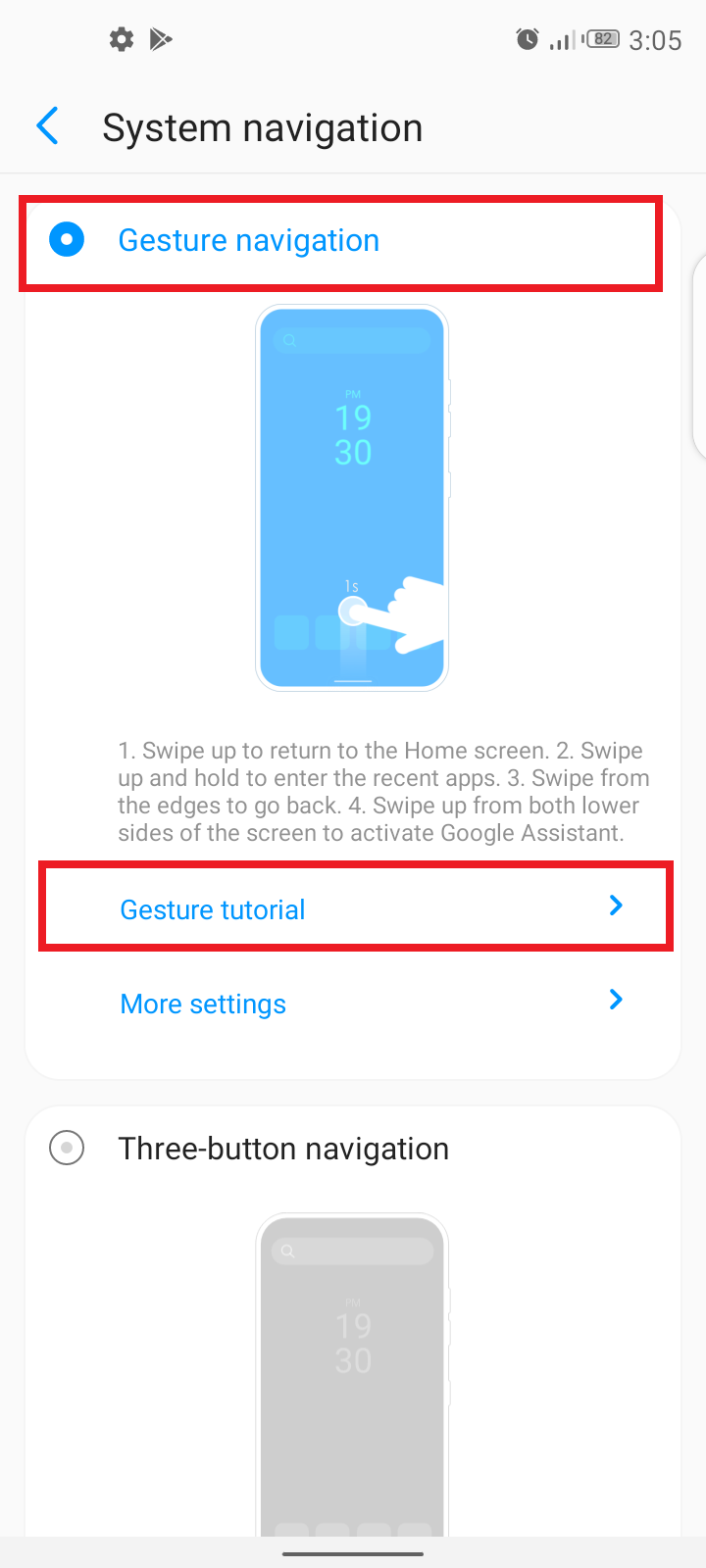The height and width of the screenshot is (1568, 706).
Task: Open More settings for gestures
Action: 356,1003
